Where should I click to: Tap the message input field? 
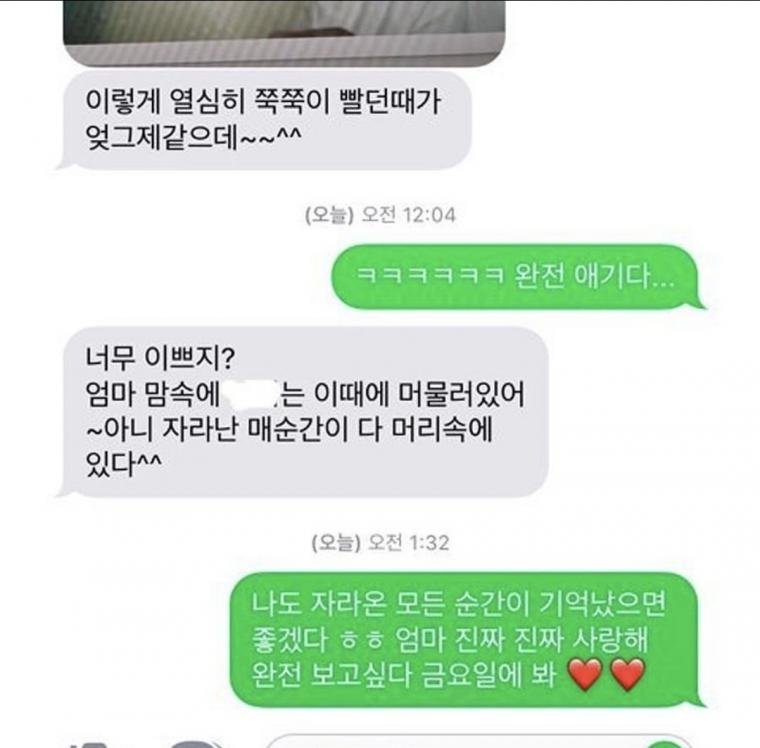point(460,743)
